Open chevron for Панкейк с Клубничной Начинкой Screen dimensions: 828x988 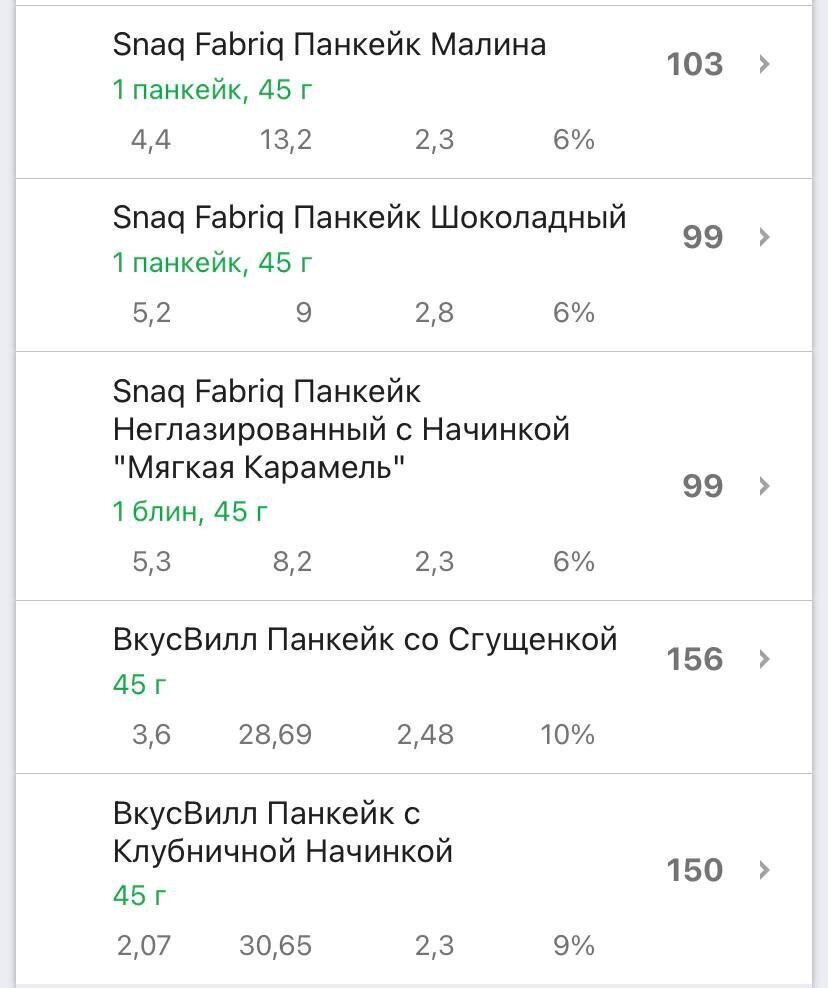763,870
